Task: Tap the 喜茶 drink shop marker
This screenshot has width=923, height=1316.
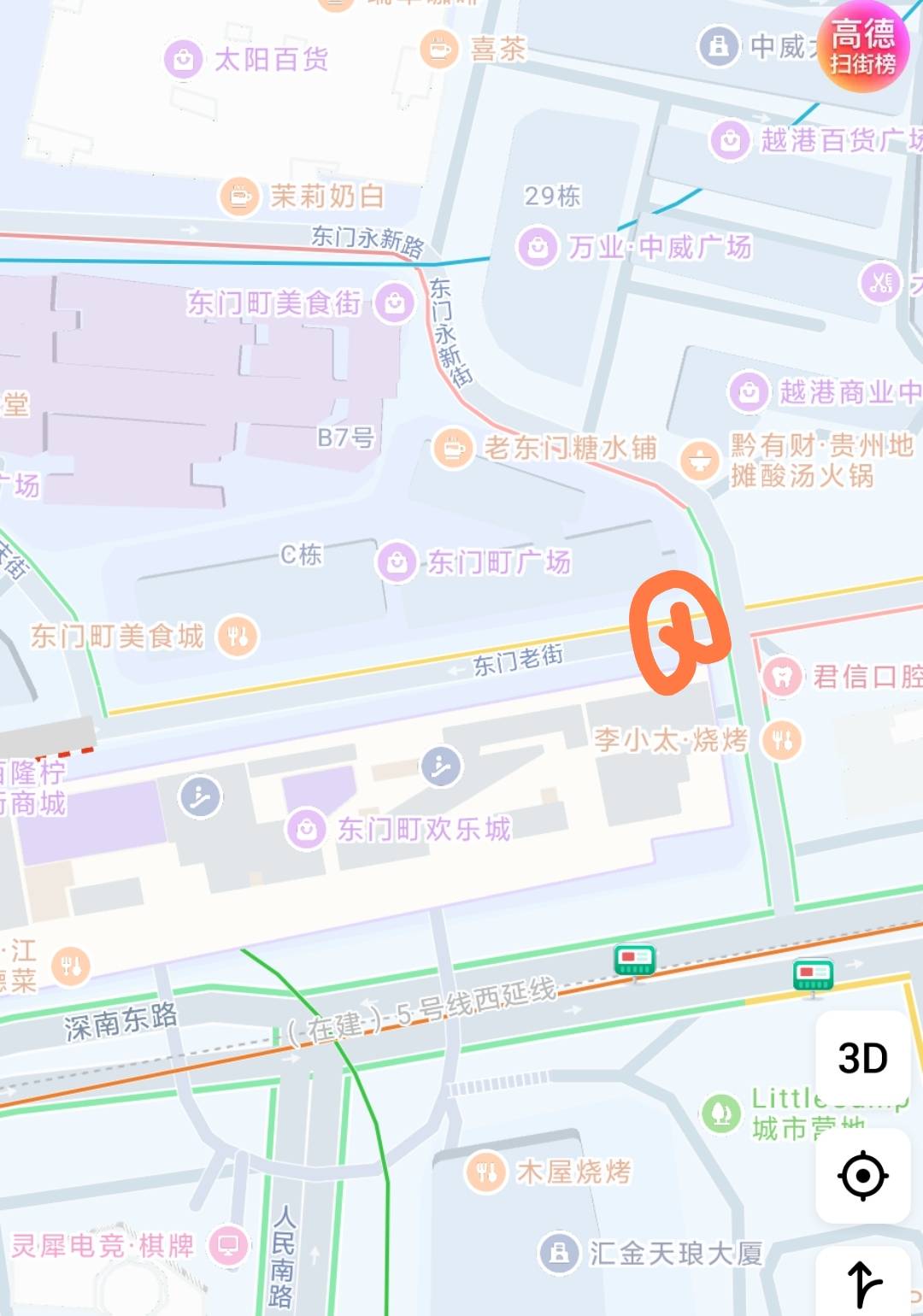Action: coord(439,49)
